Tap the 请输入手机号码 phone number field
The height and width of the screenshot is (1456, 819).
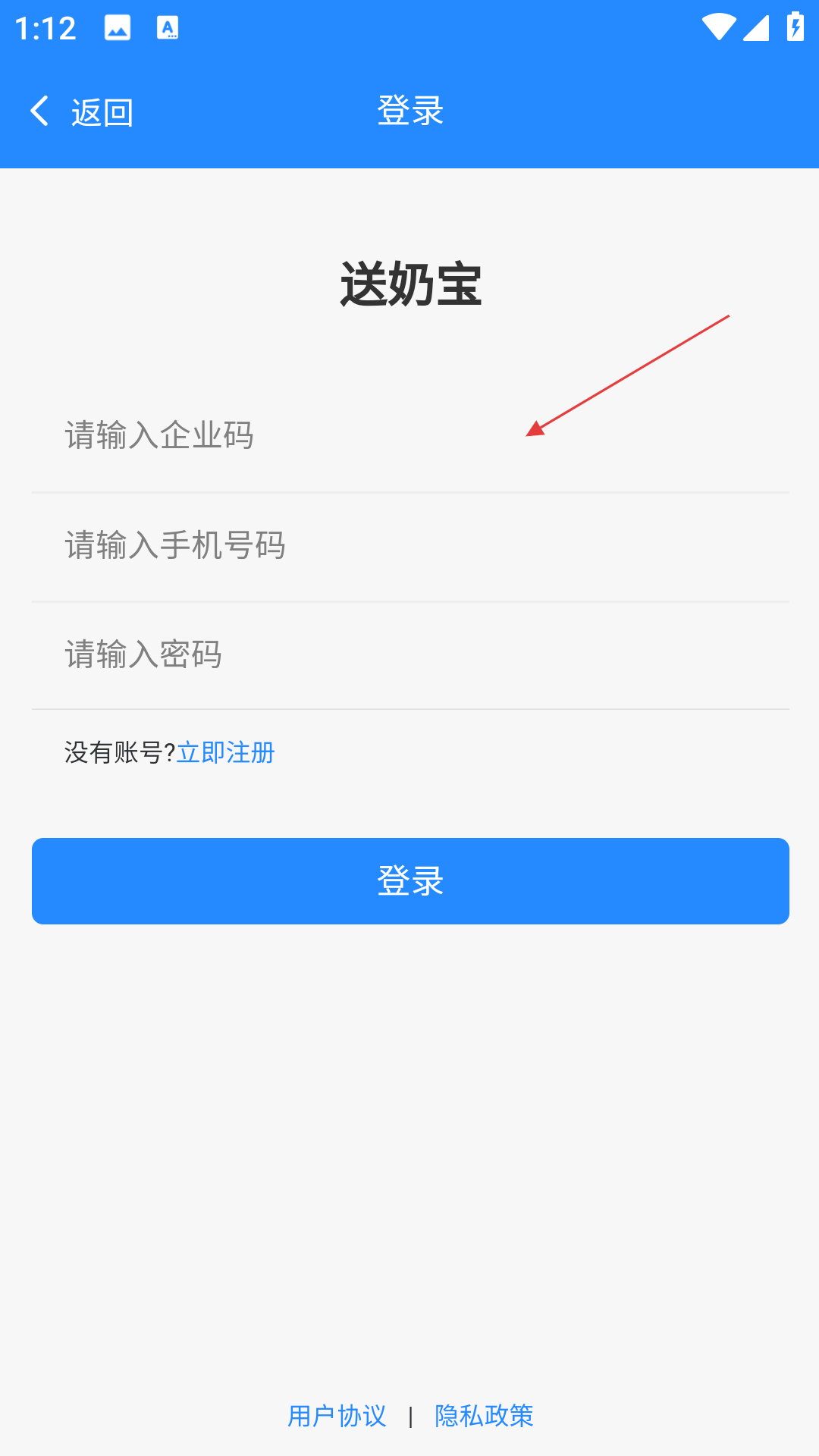[410, 546]
